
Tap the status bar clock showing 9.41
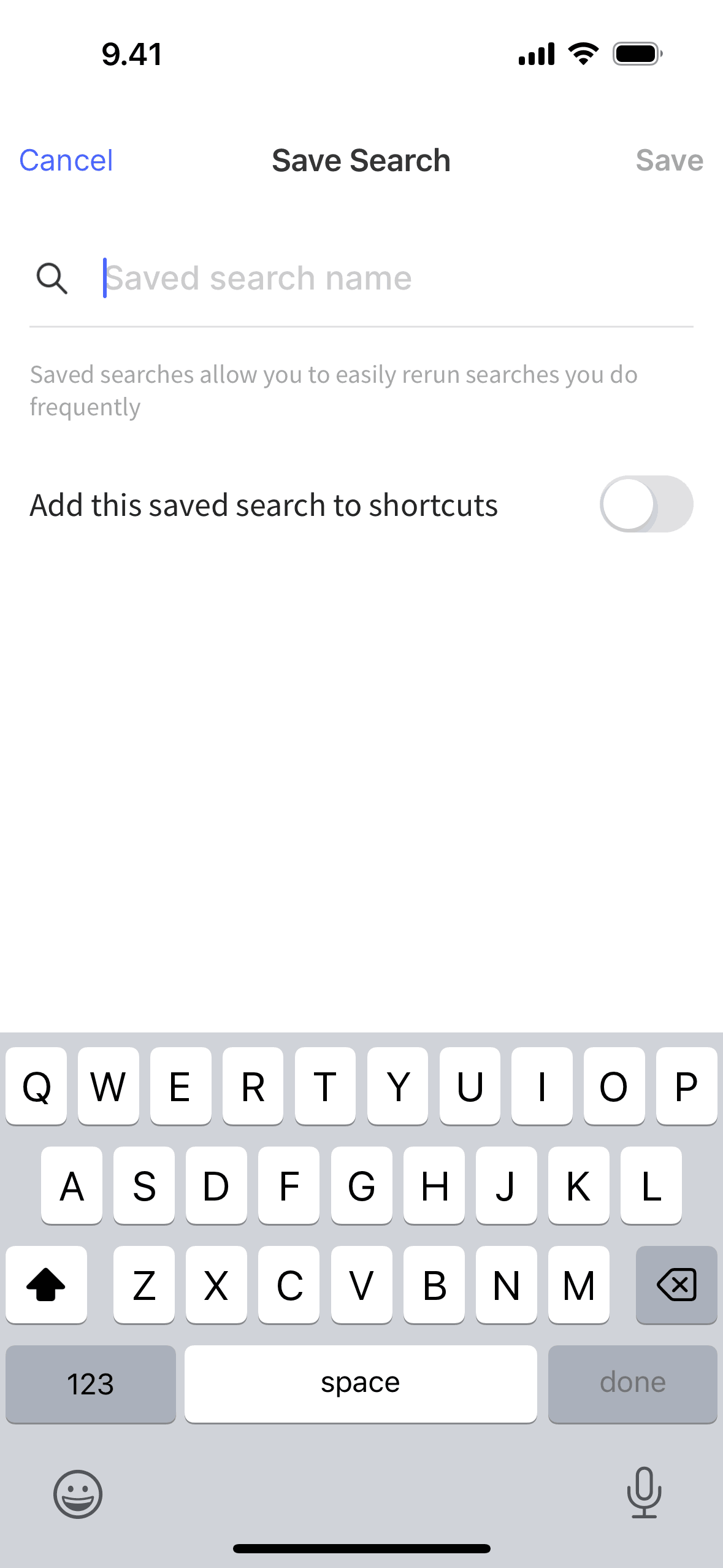pos(131,53)
